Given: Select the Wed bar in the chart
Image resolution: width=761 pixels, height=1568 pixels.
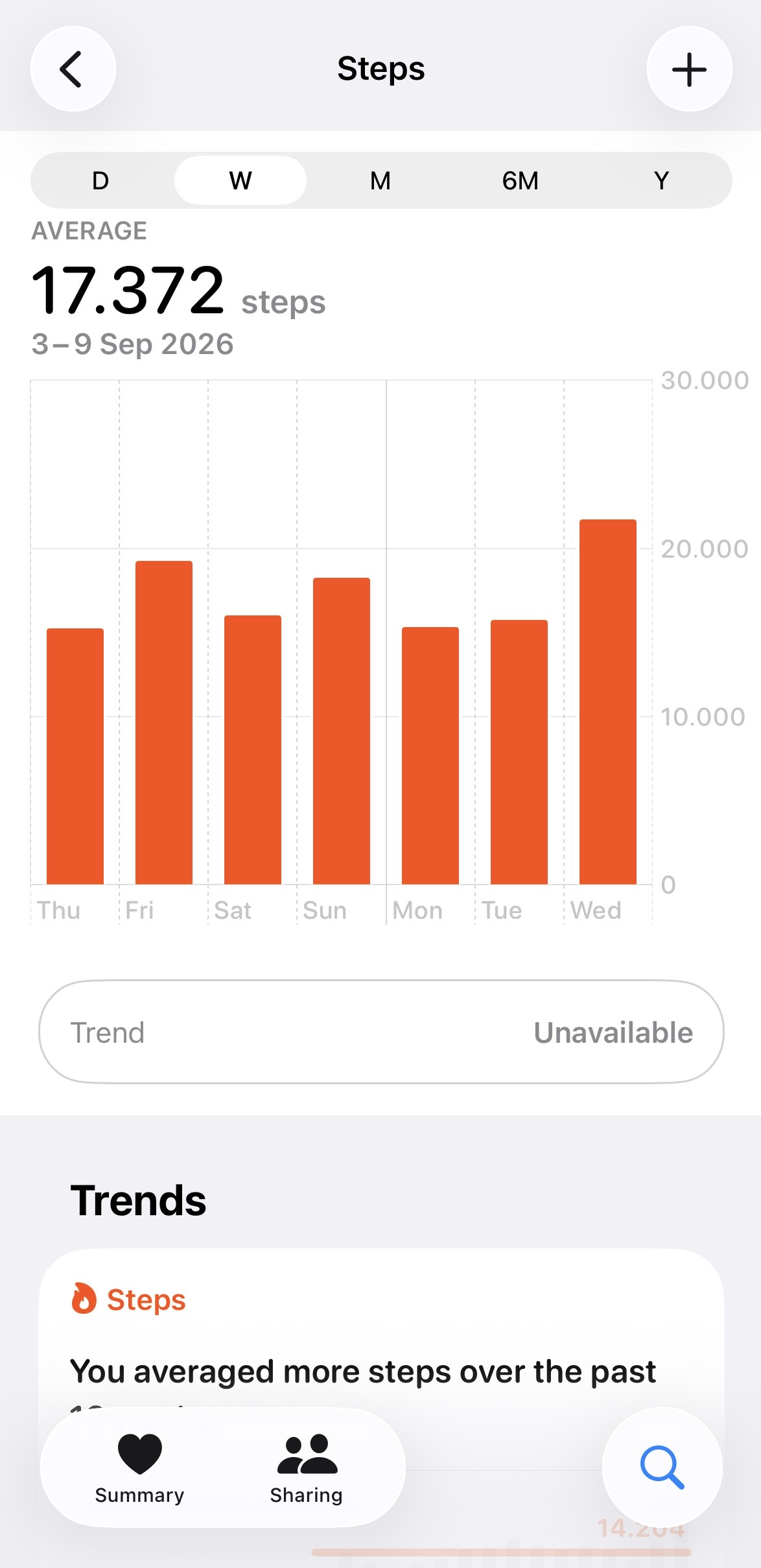Looking at the screenshot, I should 608,702.
